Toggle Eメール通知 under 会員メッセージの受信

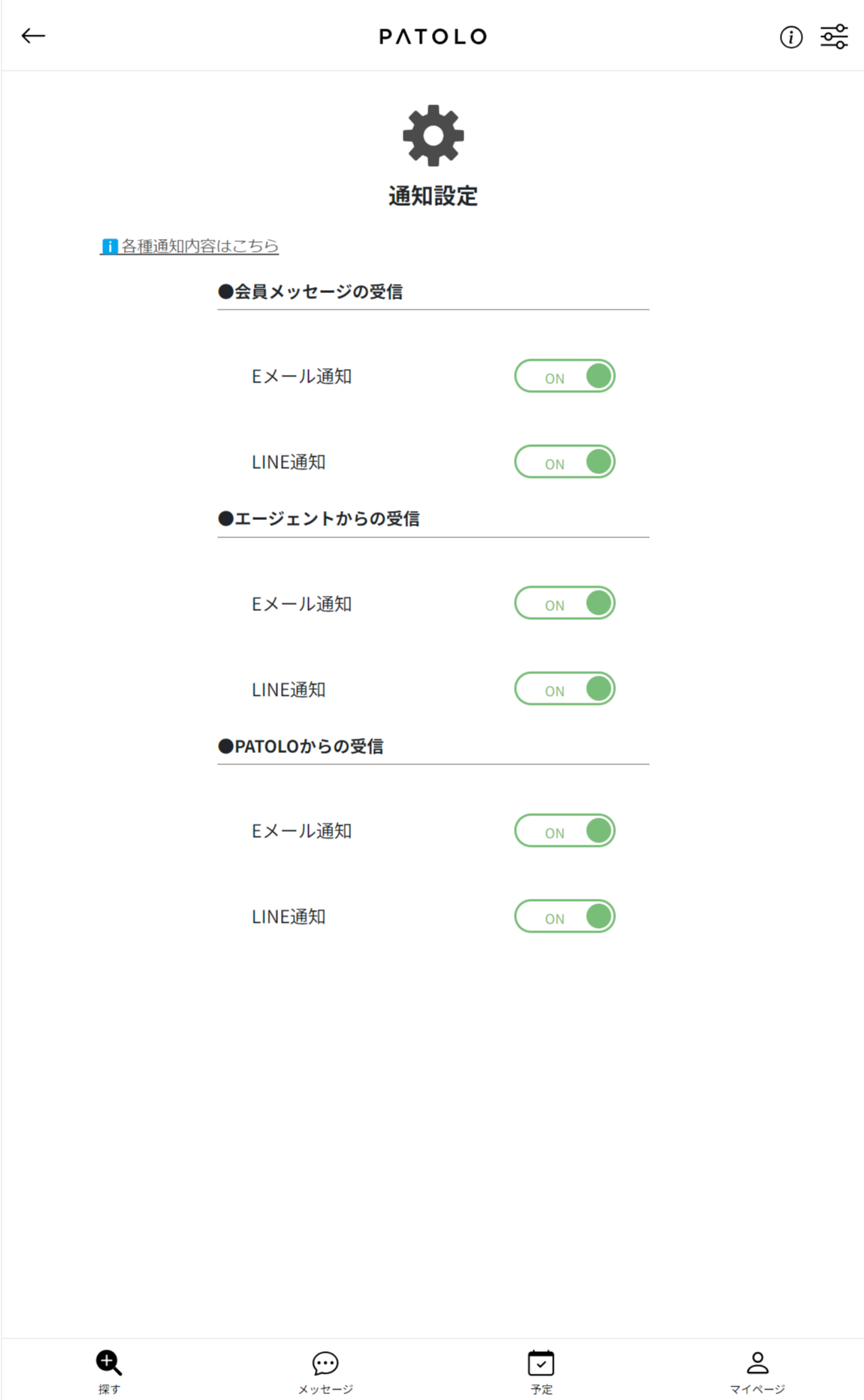click(x=564, y=376)
